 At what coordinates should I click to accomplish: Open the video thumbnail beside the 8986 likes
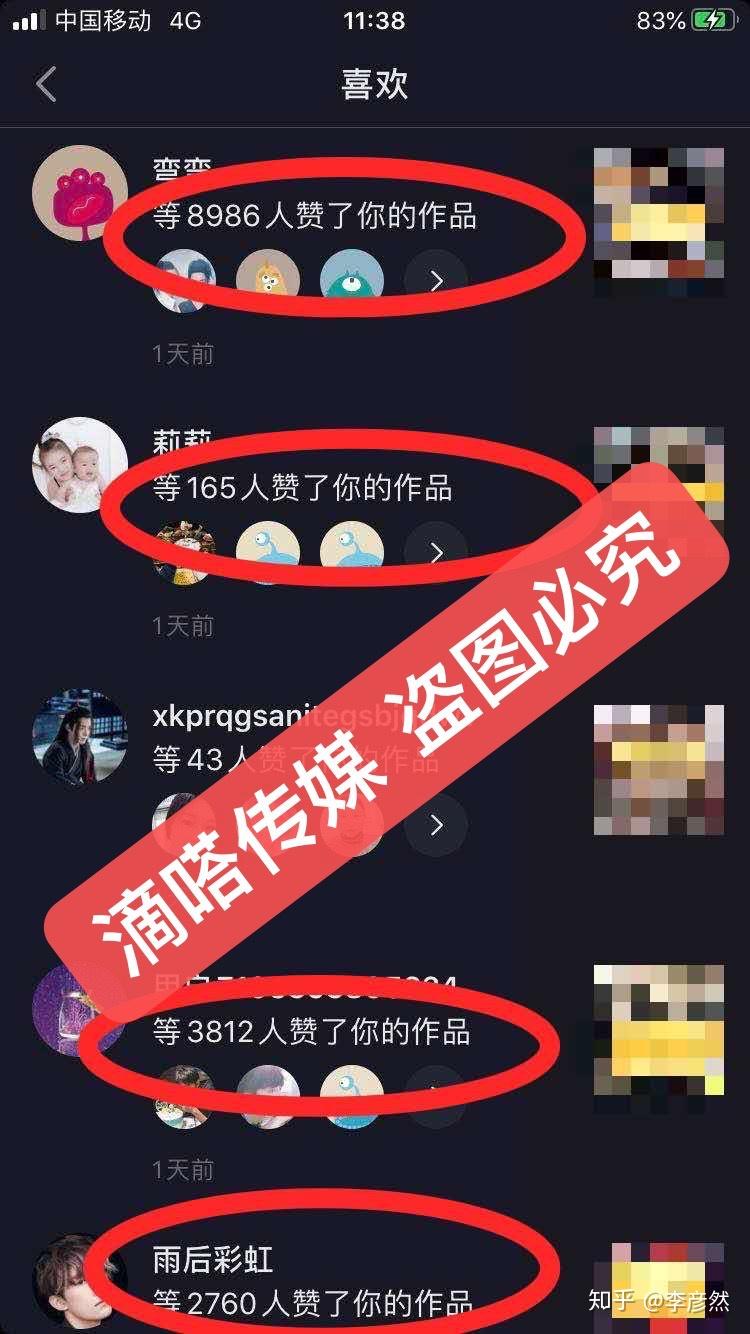(658, 222)
